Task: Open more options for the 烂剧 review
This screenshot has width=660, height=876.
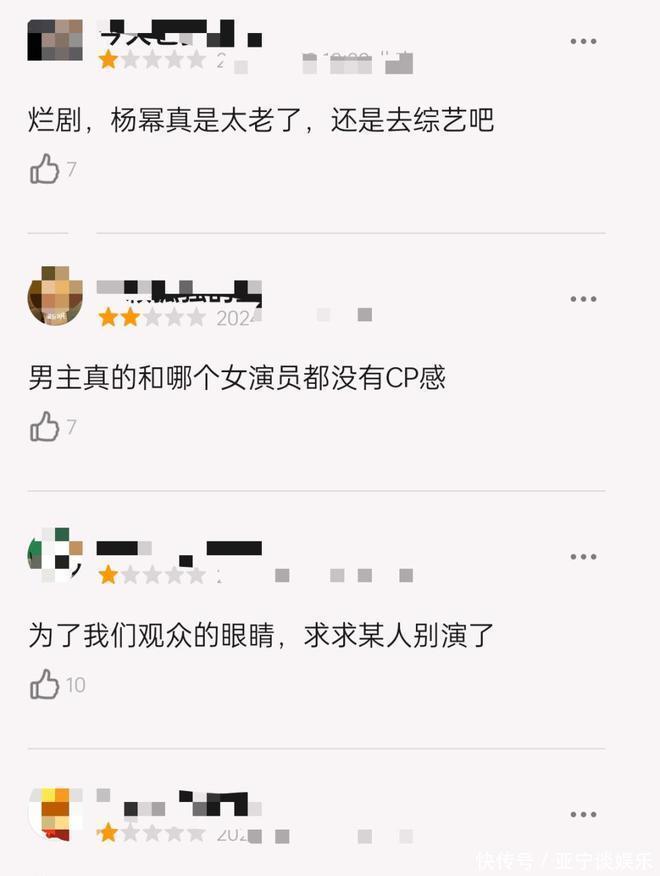Action: (583, 42)
